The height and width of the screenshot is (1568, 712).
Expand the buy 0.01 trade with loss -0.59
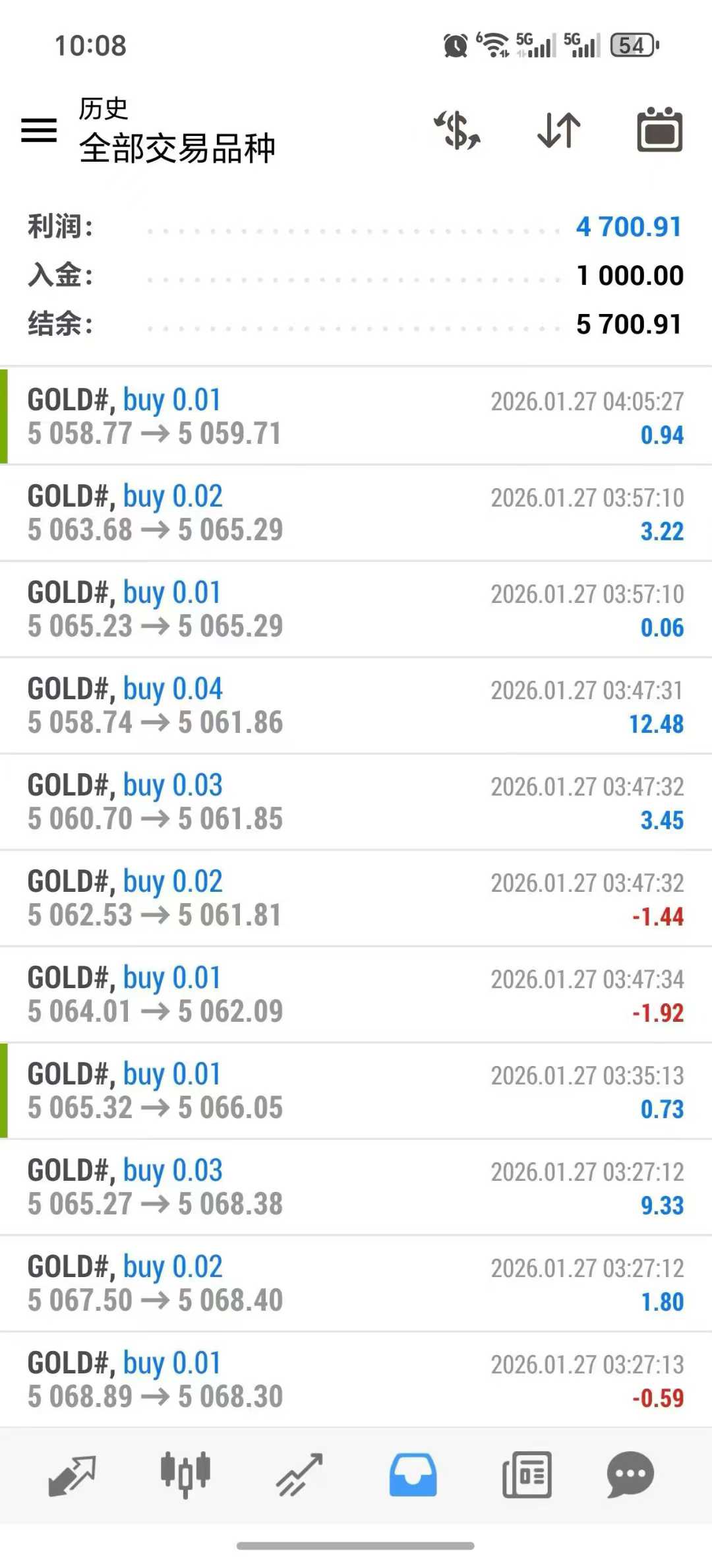(356, 1380)
